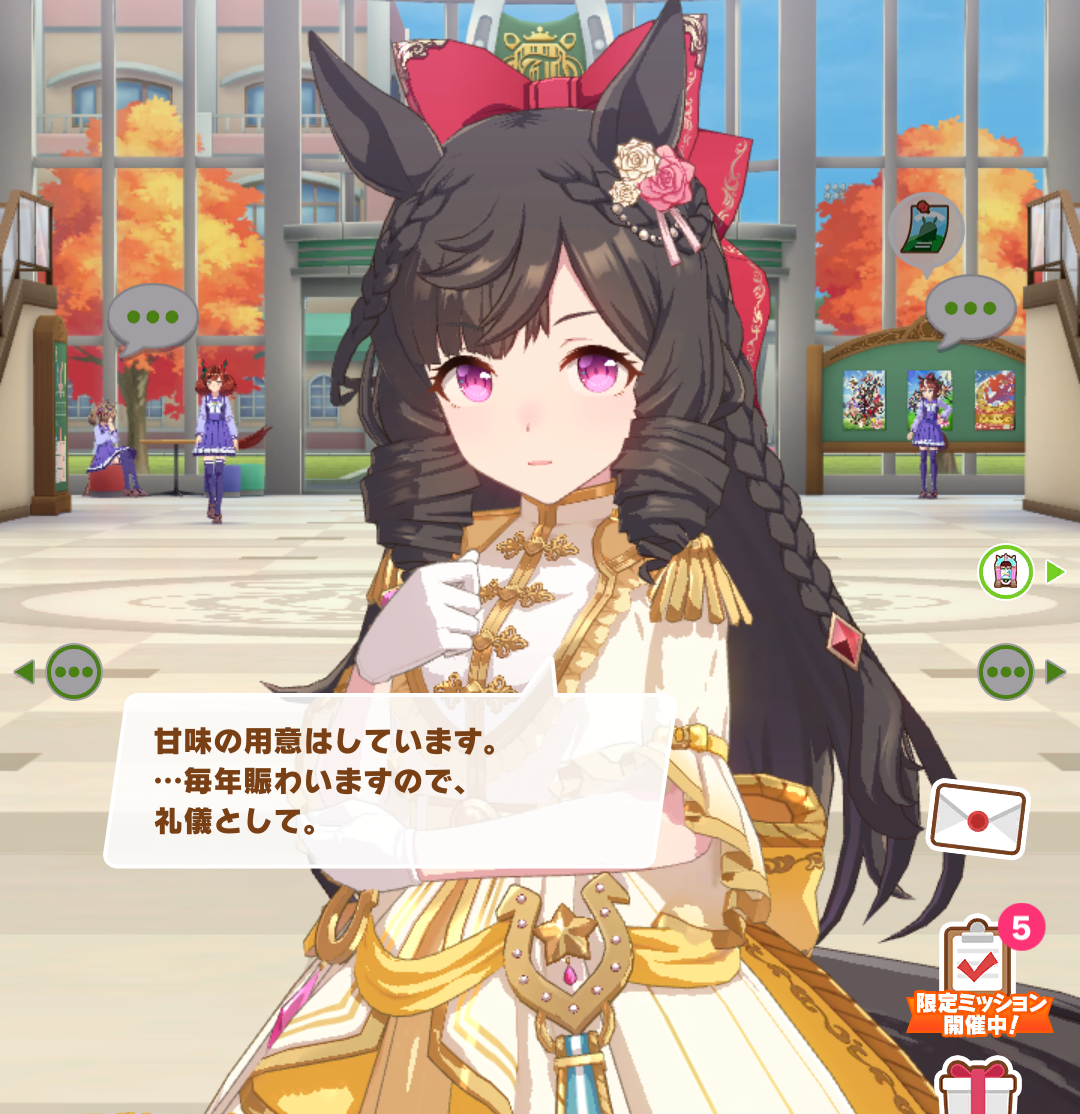Tap the character portrait arrow button
The width and height of the screenshot is (1080, 1114).
coord(1007,572)
